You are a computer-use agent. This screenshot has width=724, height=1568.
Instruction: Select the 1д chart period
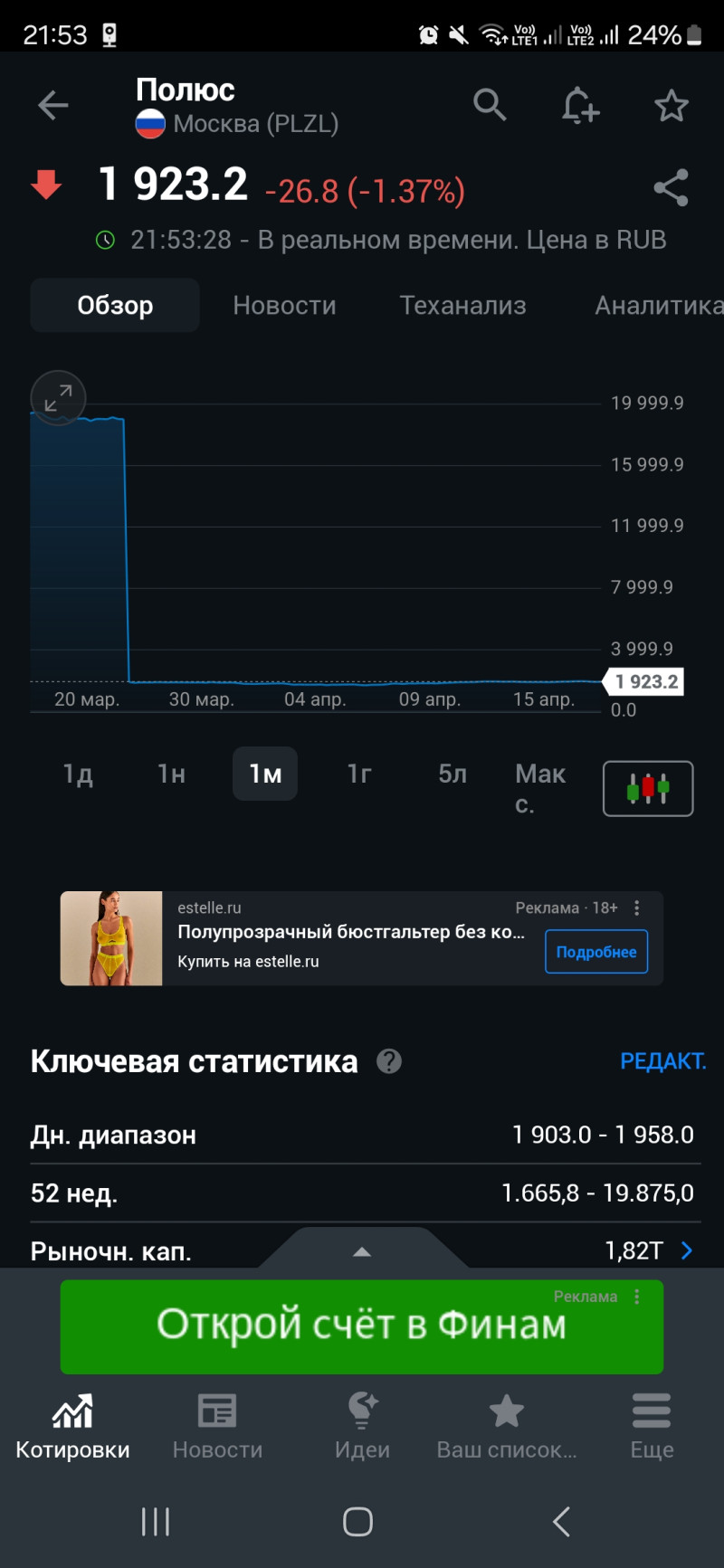point(78,774)
